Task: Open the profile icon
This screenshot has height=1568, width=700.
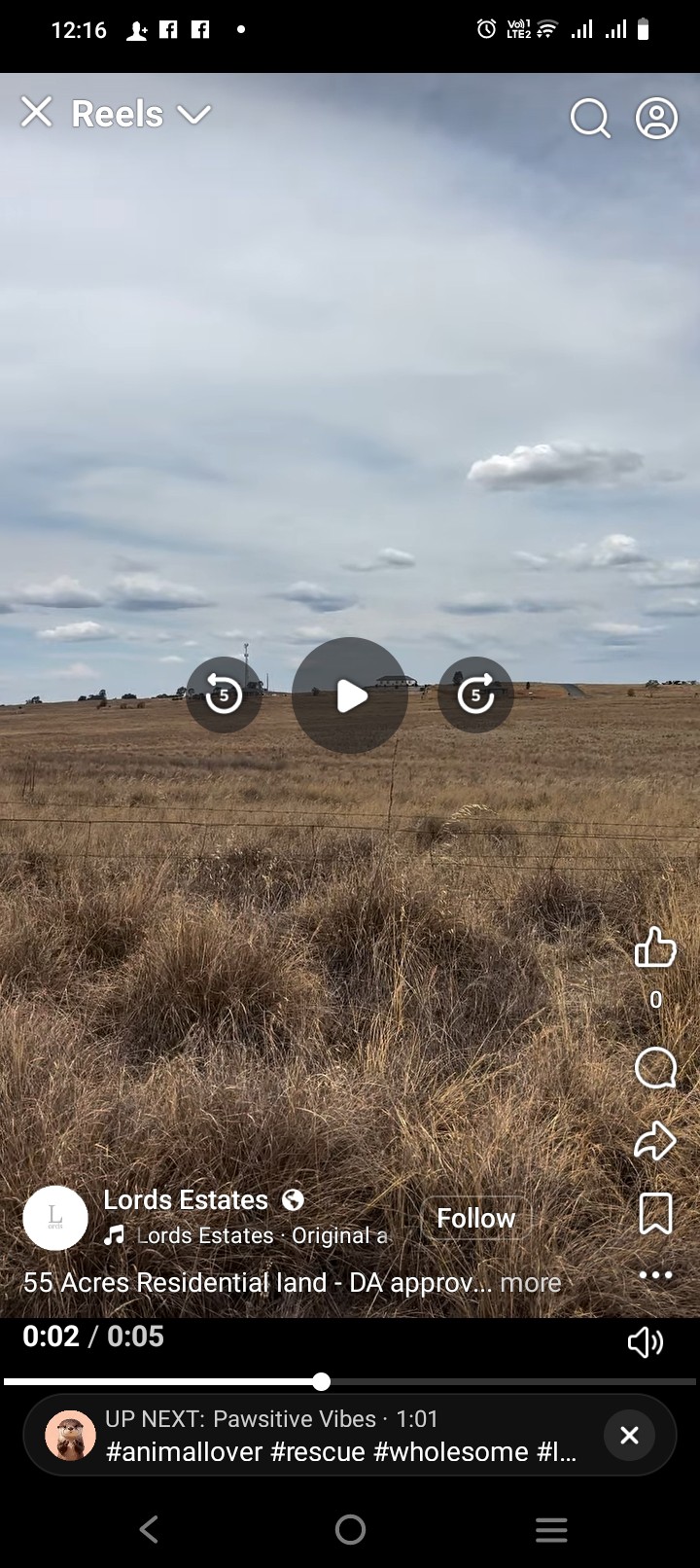Action: pos(656,119)
